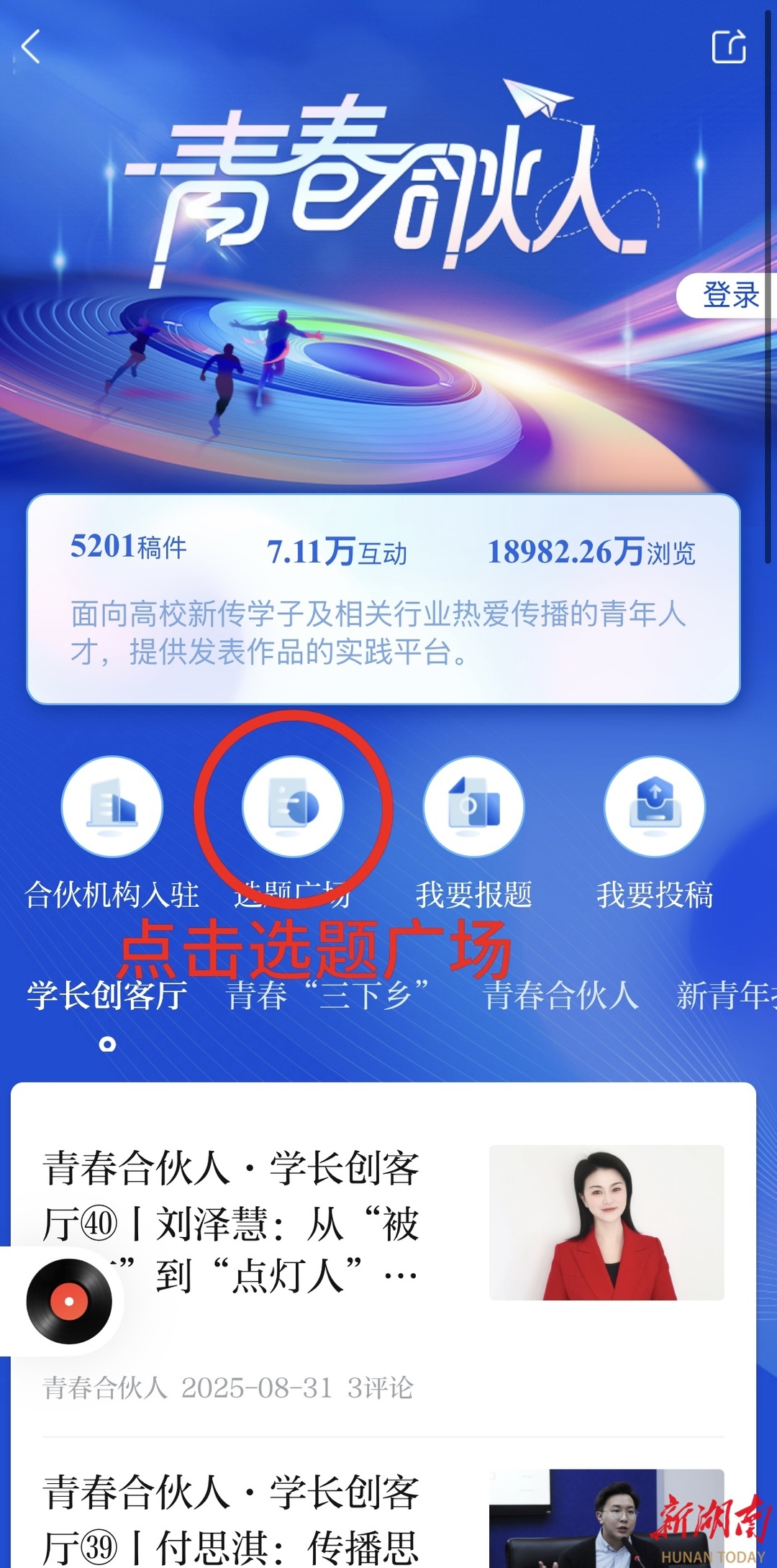Tap the floating vinyl record audio button
The image size is (777, 1568).
[x=69, y=1301]
